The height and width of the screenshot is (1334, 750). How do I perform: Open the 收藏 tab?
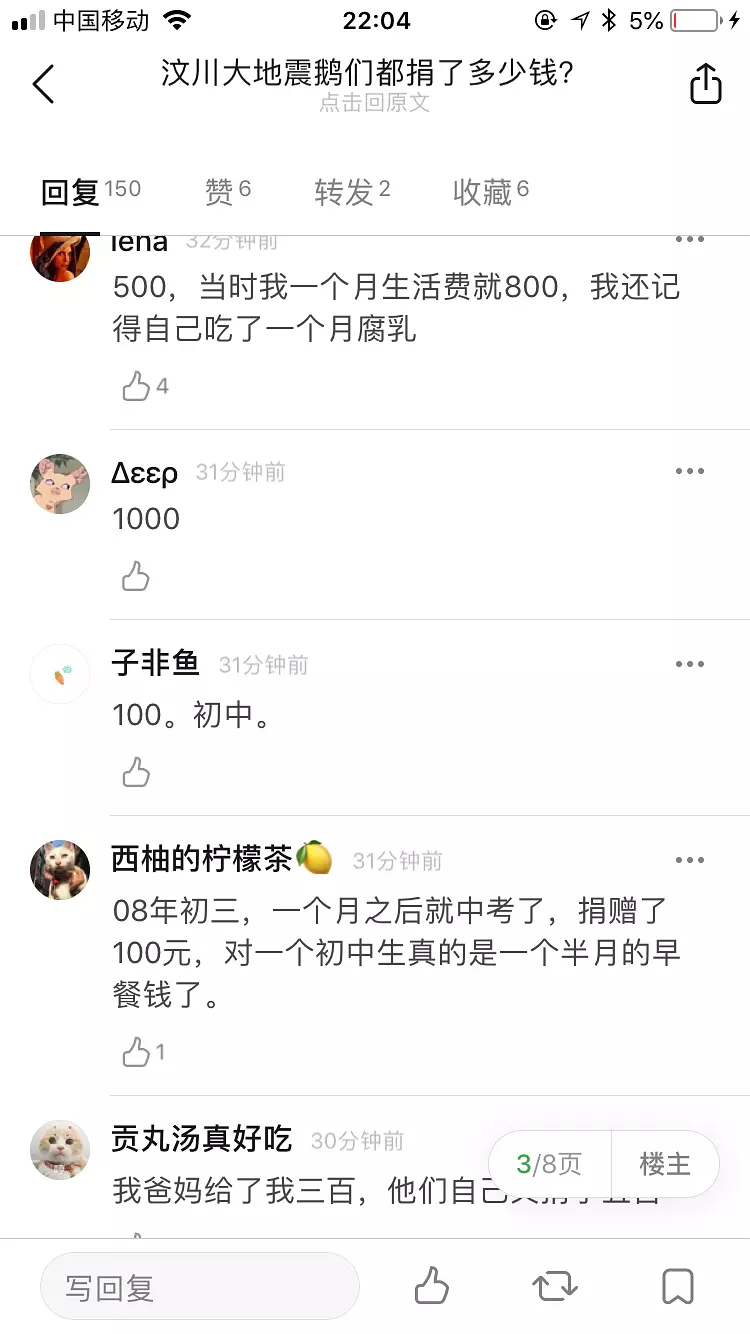pyautogui.click(x=490, y=191)
